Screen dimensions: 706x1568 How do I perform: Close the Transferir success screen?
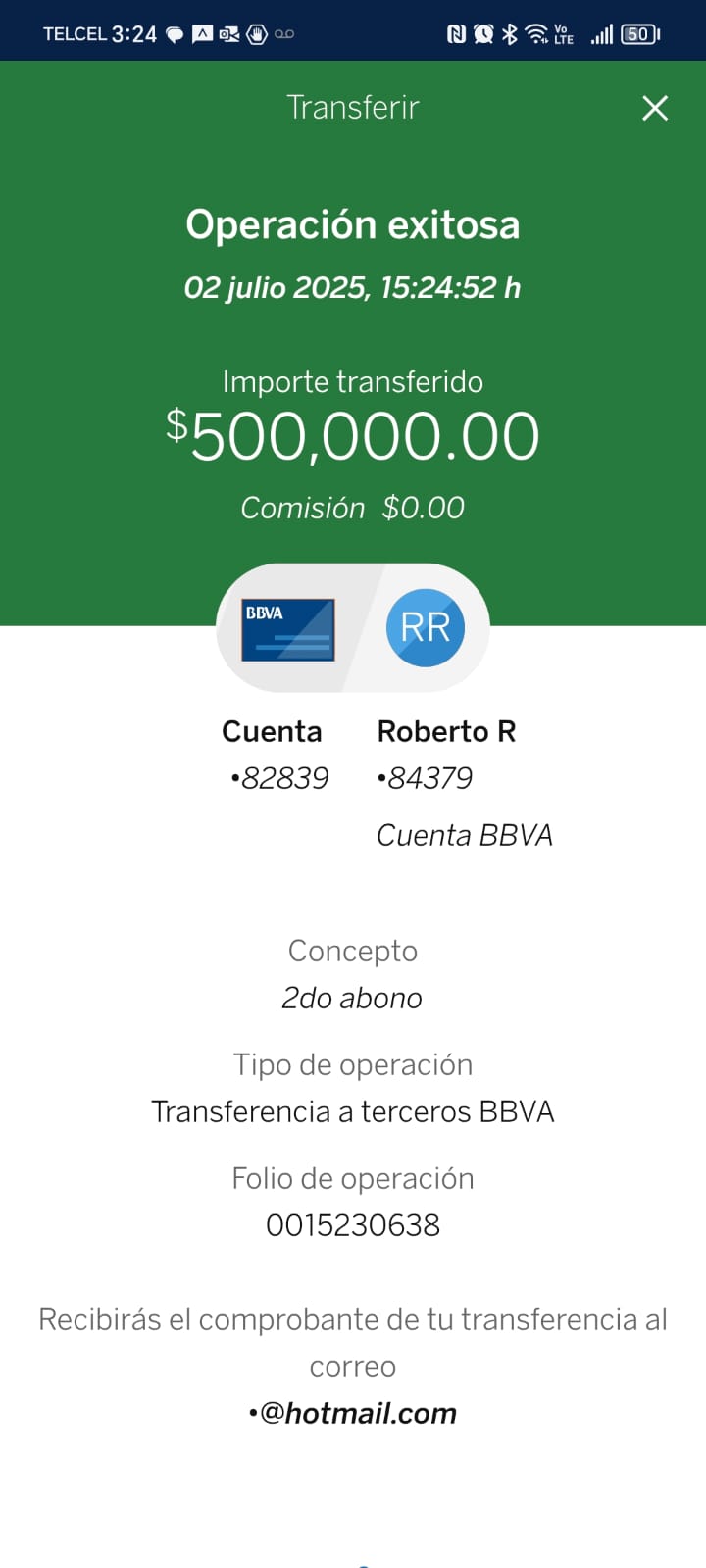(x=655, y=108)
